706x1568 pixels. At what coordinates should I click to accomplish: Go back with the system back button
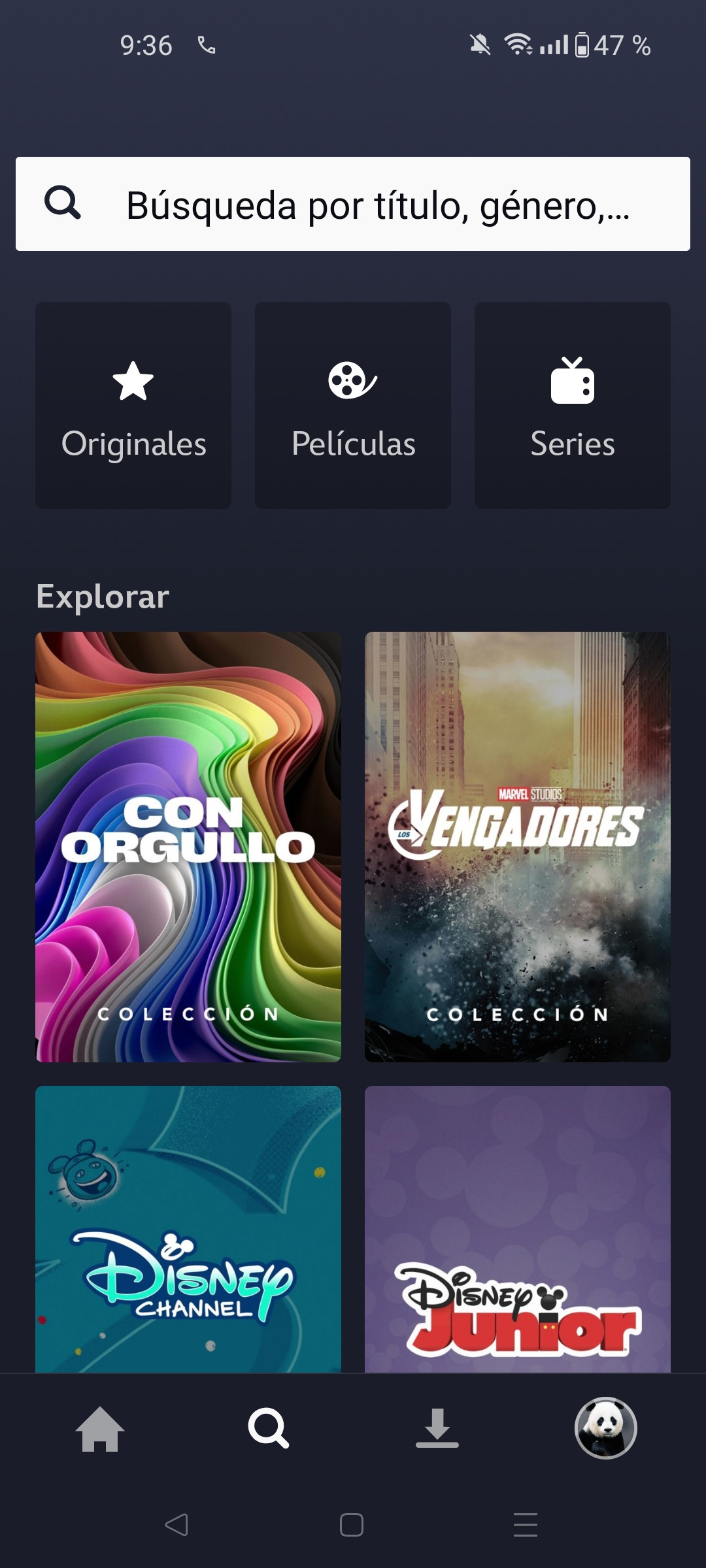click(x=176, y=1525)
